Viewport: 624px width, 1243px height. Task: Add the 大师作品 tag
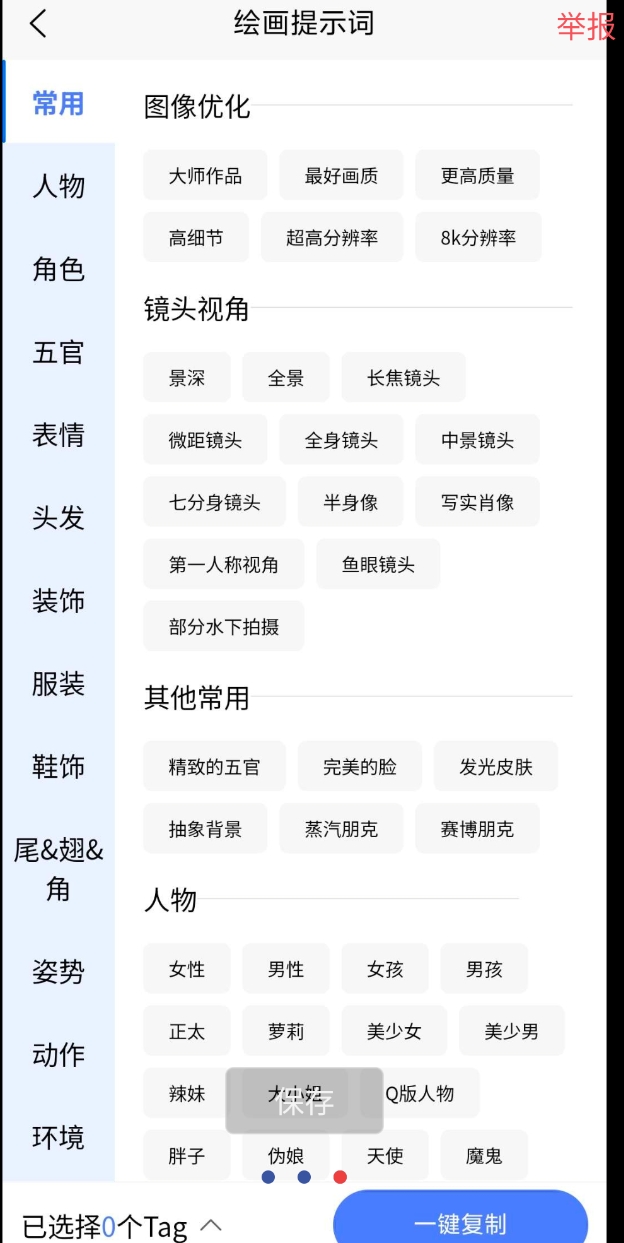[205, 176]
